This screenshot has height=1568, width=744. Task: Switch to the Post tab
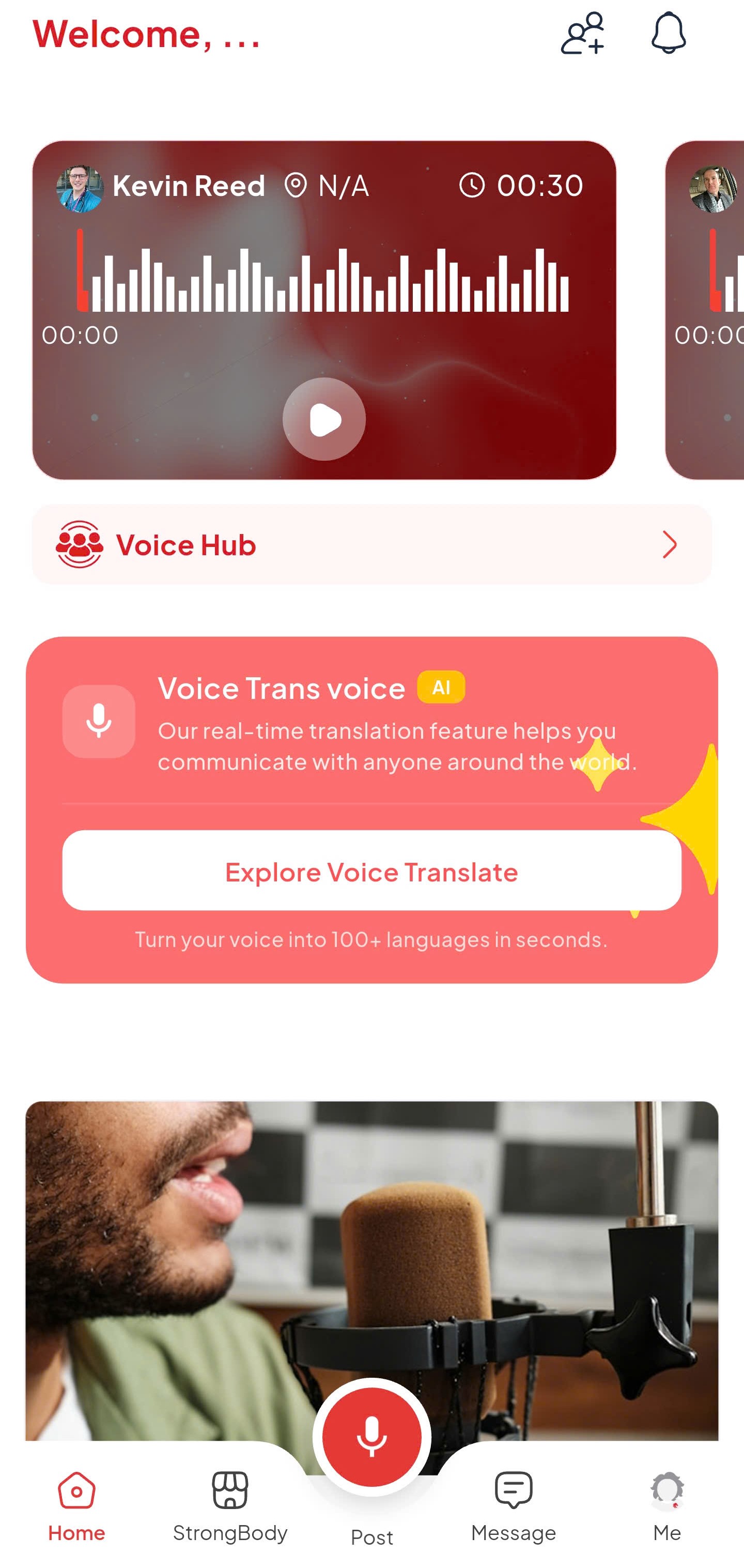[x=371, y=1437]
